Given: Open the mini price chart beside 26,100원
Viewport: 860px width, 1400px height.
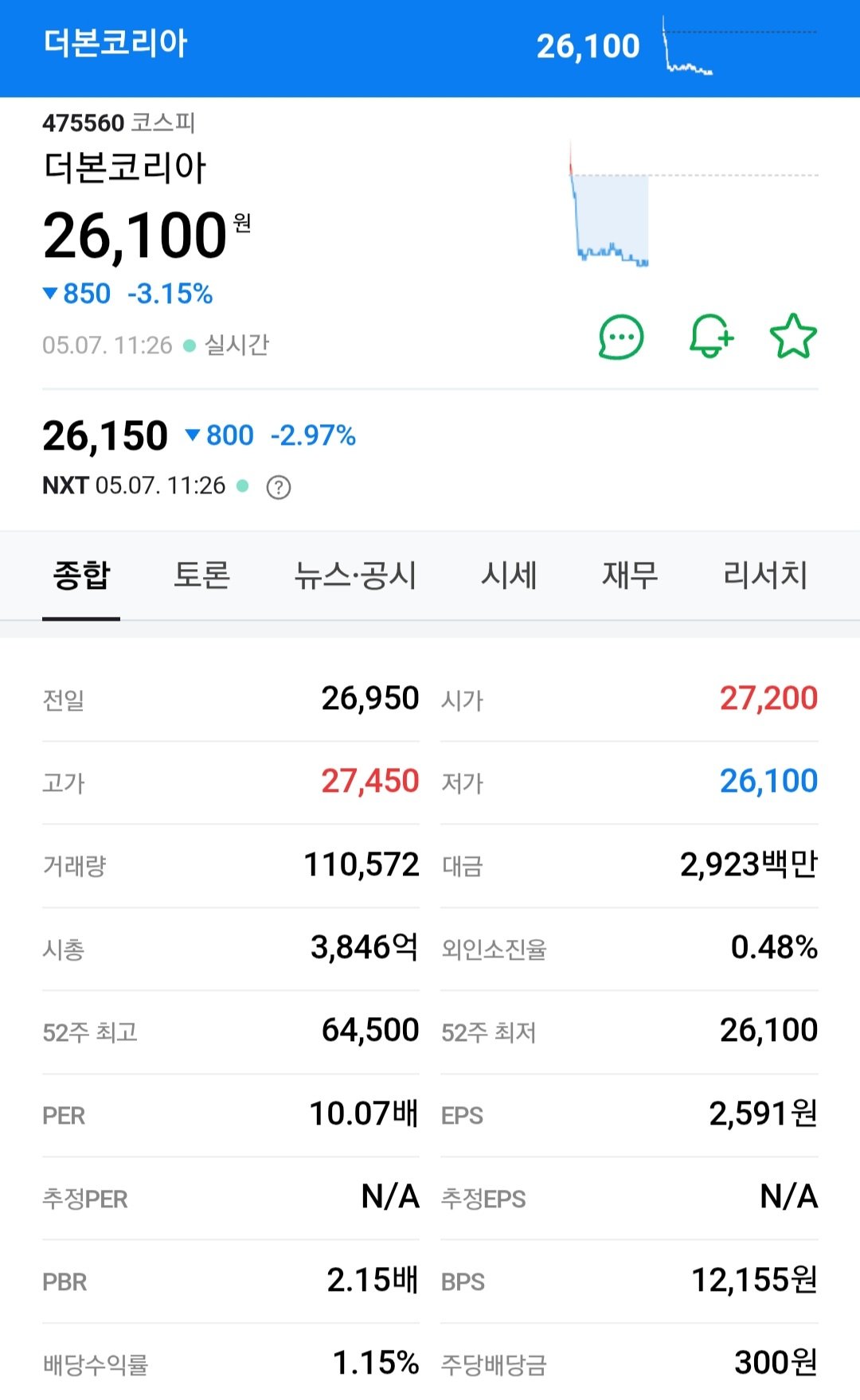Looking at the screenshot, I should coord(693,204).
